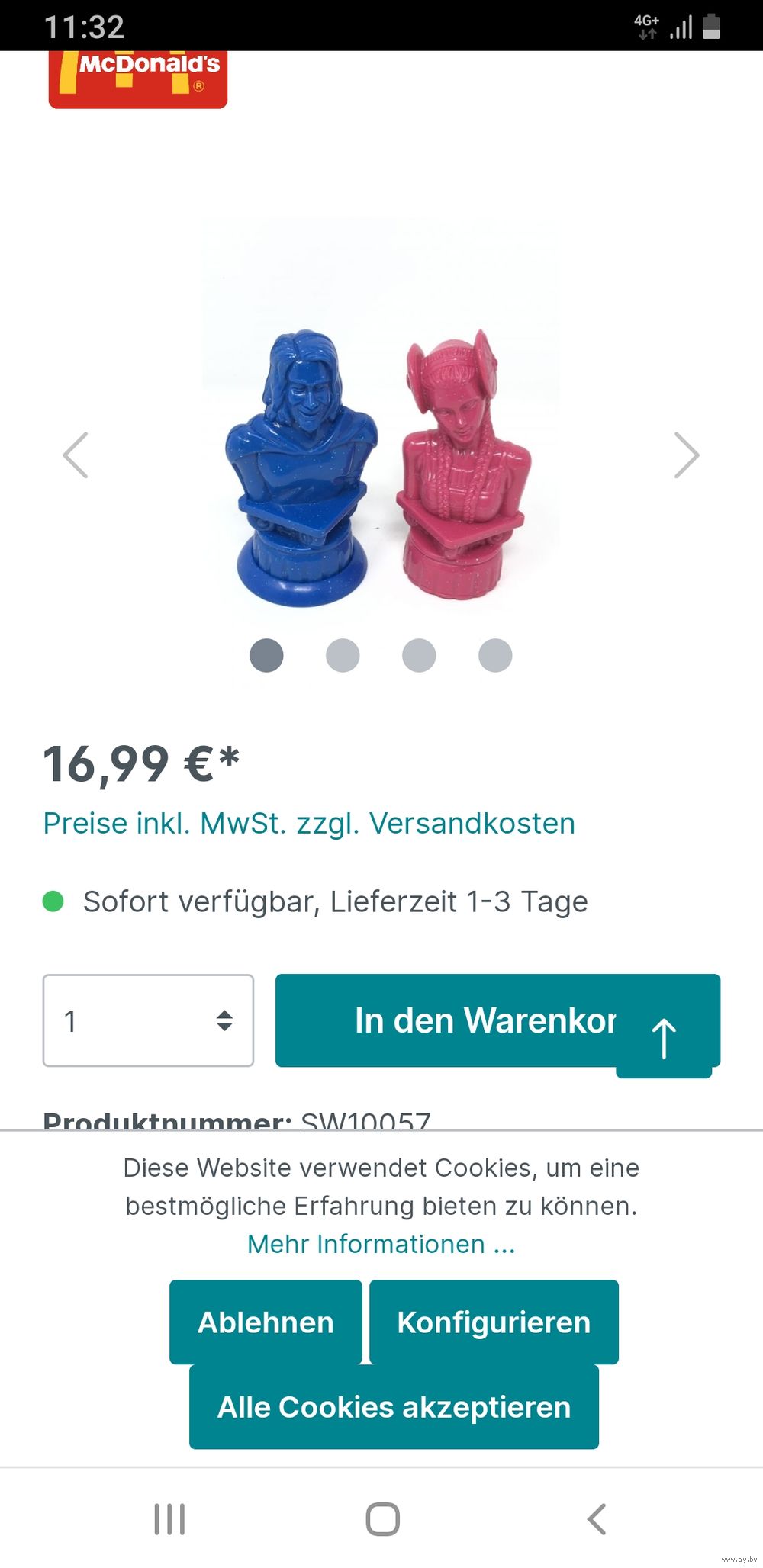
Task: Open the quantity selector
Action: point(148,1020)
